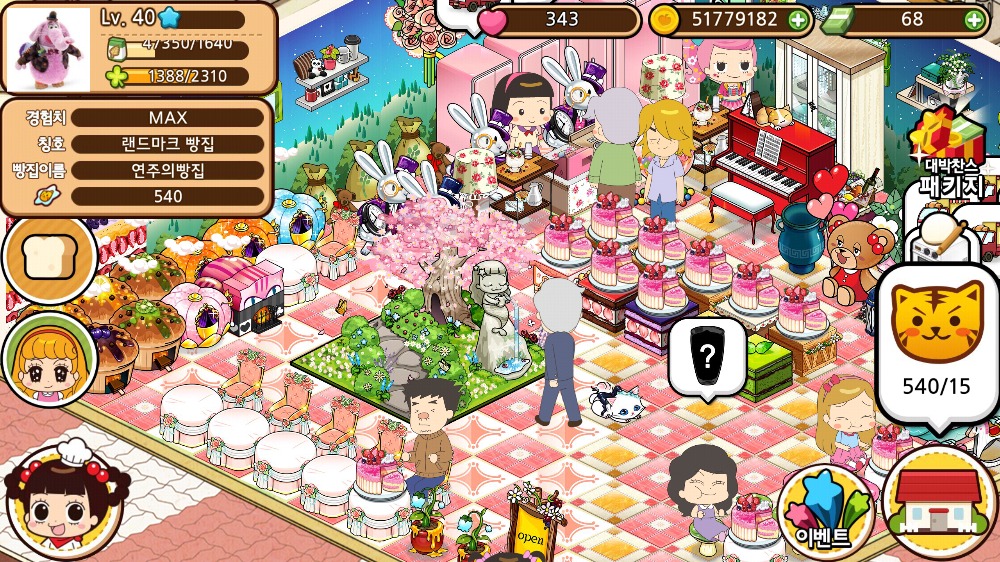
Task: Open the tiger cat 540/15 panel
Action: click(937, 340)
